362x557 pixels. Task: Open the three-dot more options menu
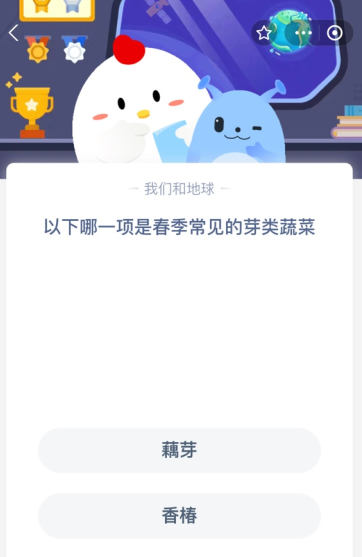tap(303, 33)
